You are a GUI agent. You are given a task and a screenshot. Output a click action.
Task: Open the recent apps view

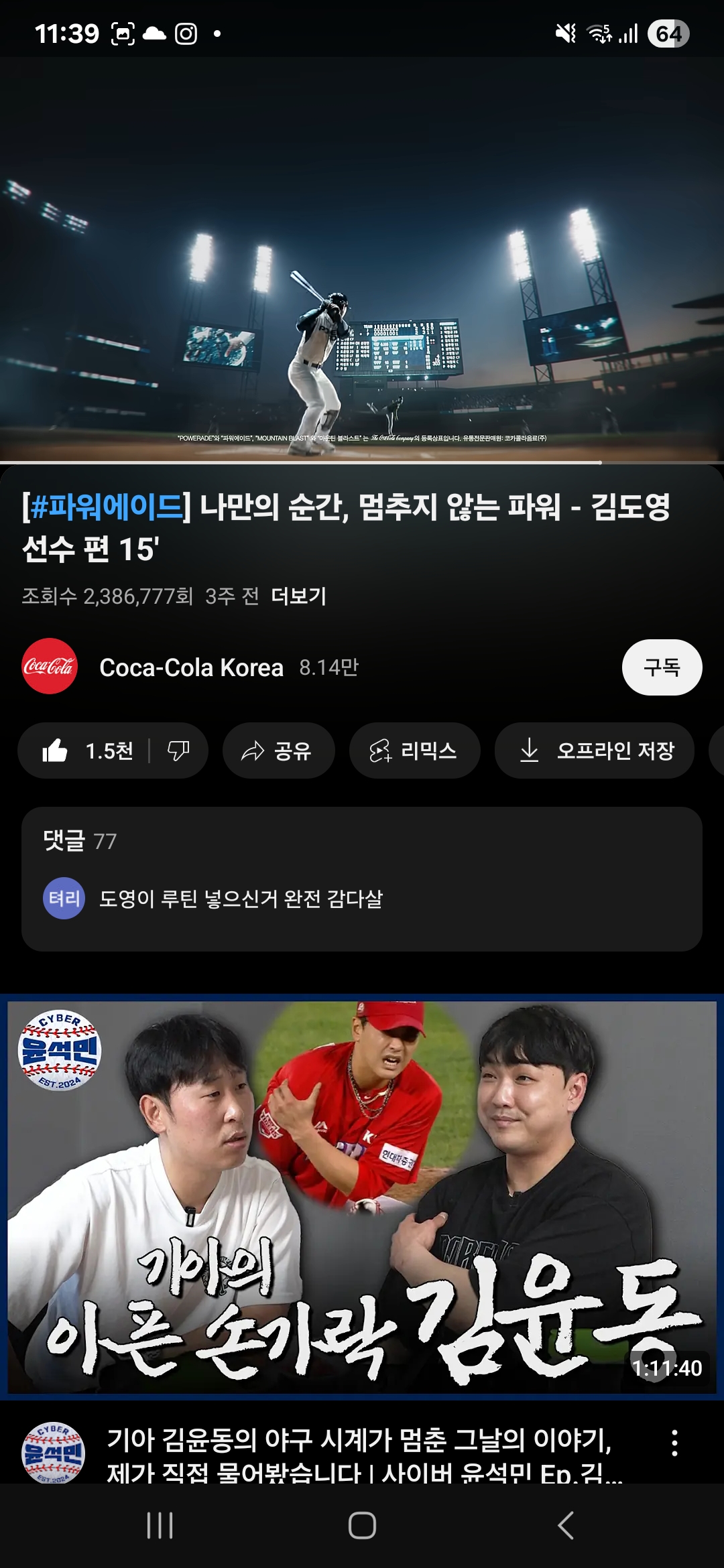pyautogui.click(x=160, y=1526)
